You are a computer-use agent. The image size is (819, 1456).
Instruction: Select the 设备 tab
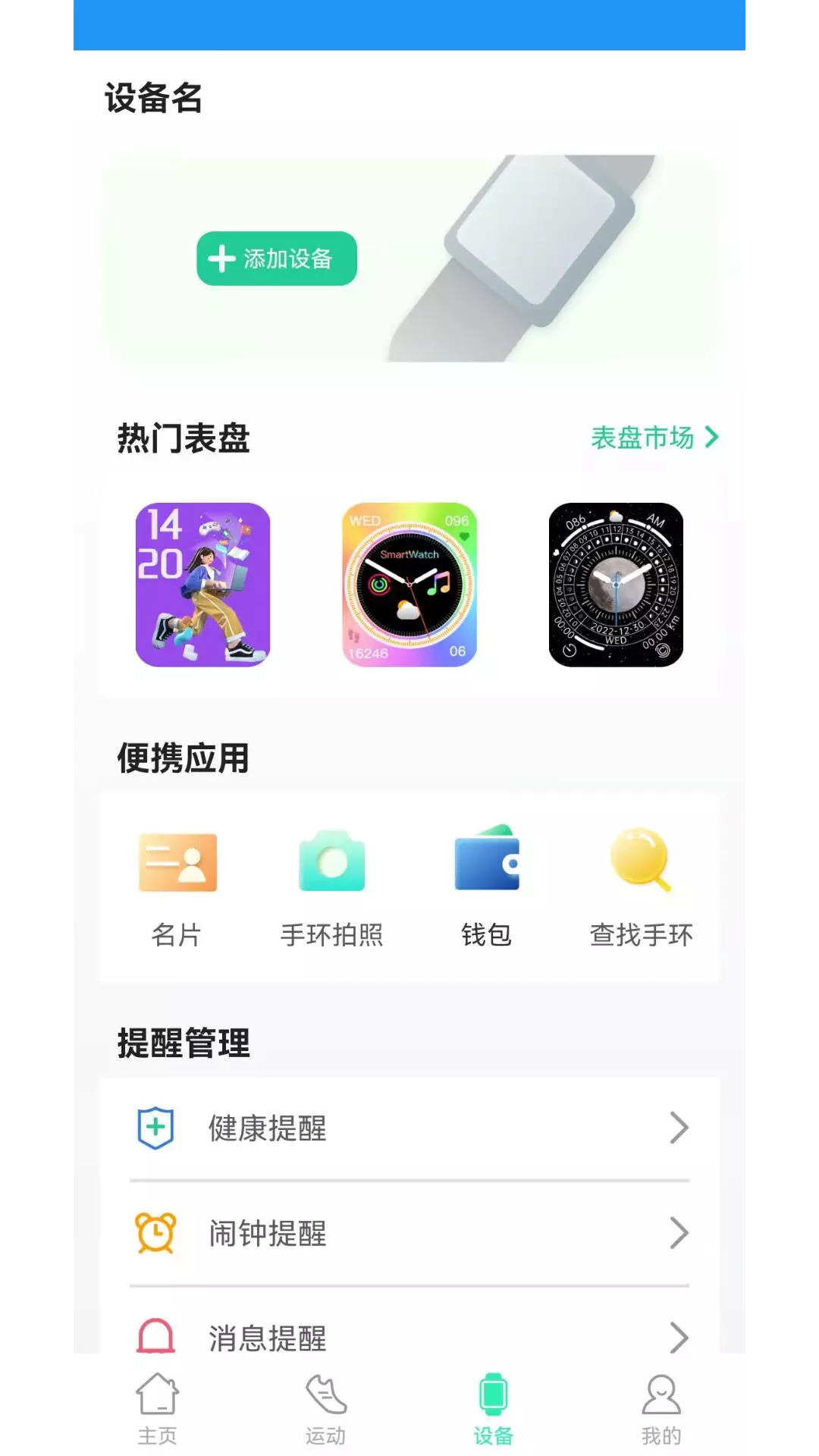494,1409
